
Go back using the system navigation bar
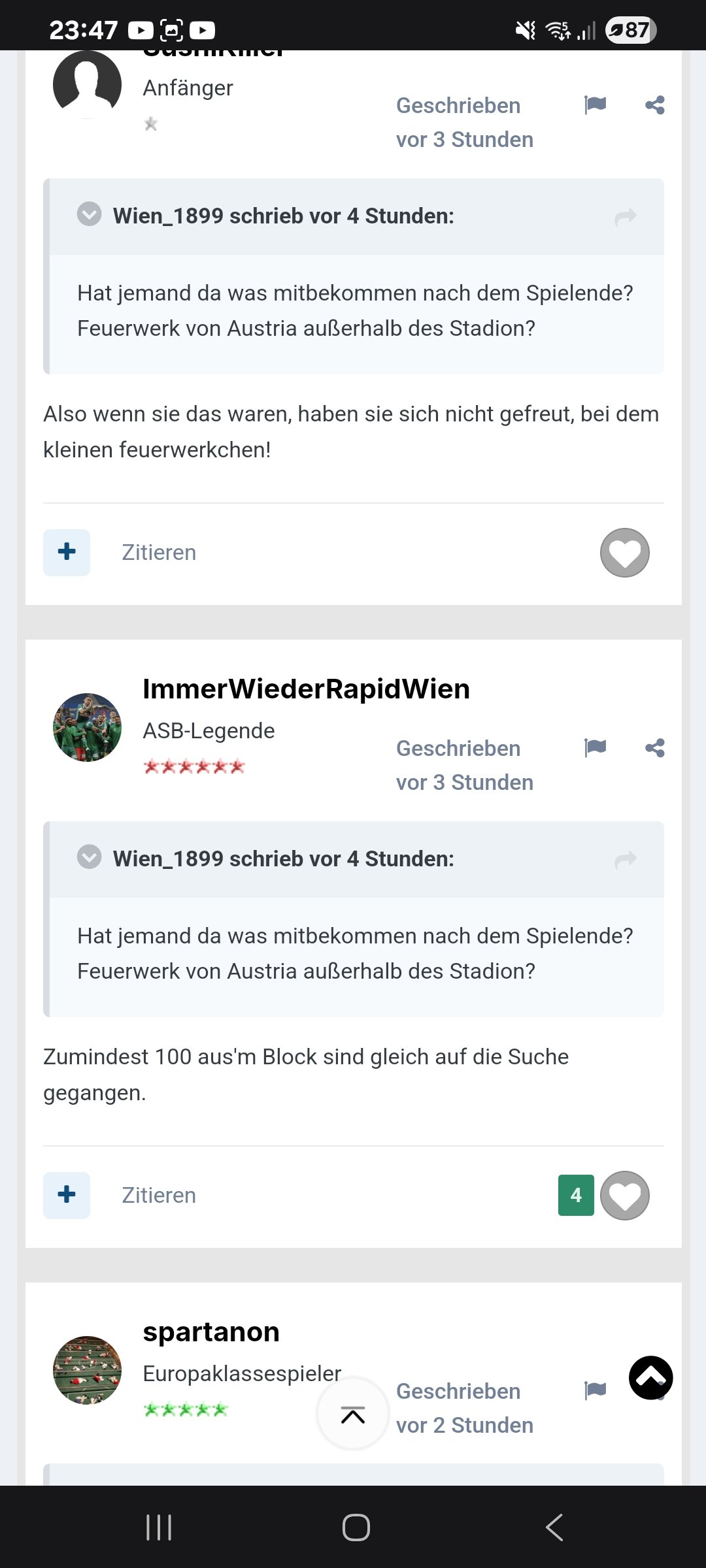554,1527
